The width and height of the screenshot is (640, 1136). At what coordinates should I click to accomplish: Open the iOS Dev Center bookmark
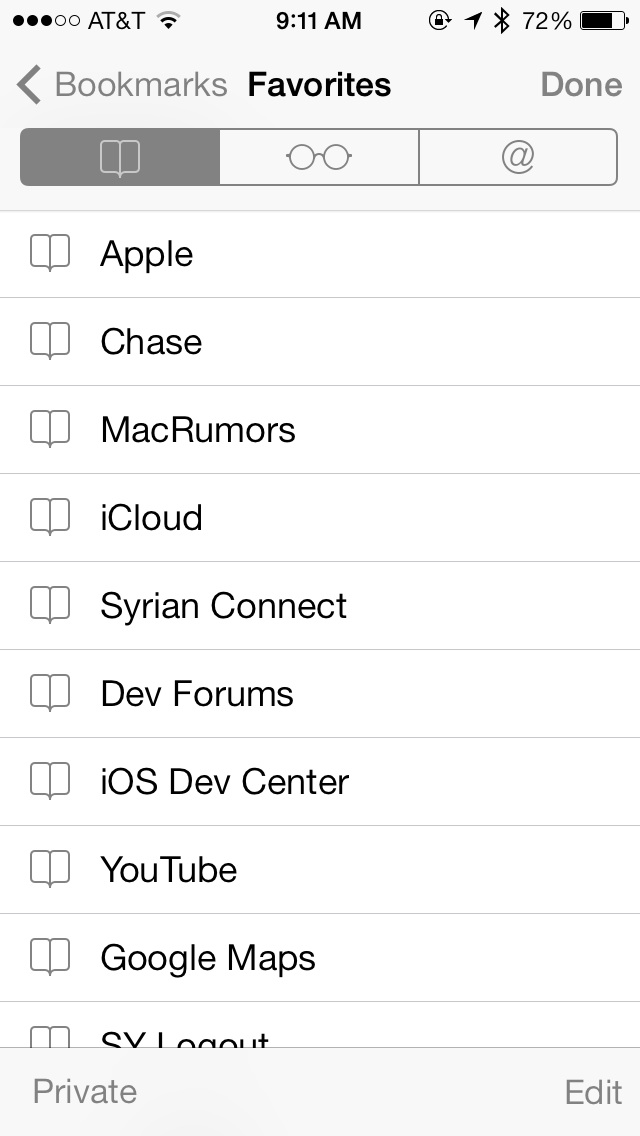tap(320, 782)
